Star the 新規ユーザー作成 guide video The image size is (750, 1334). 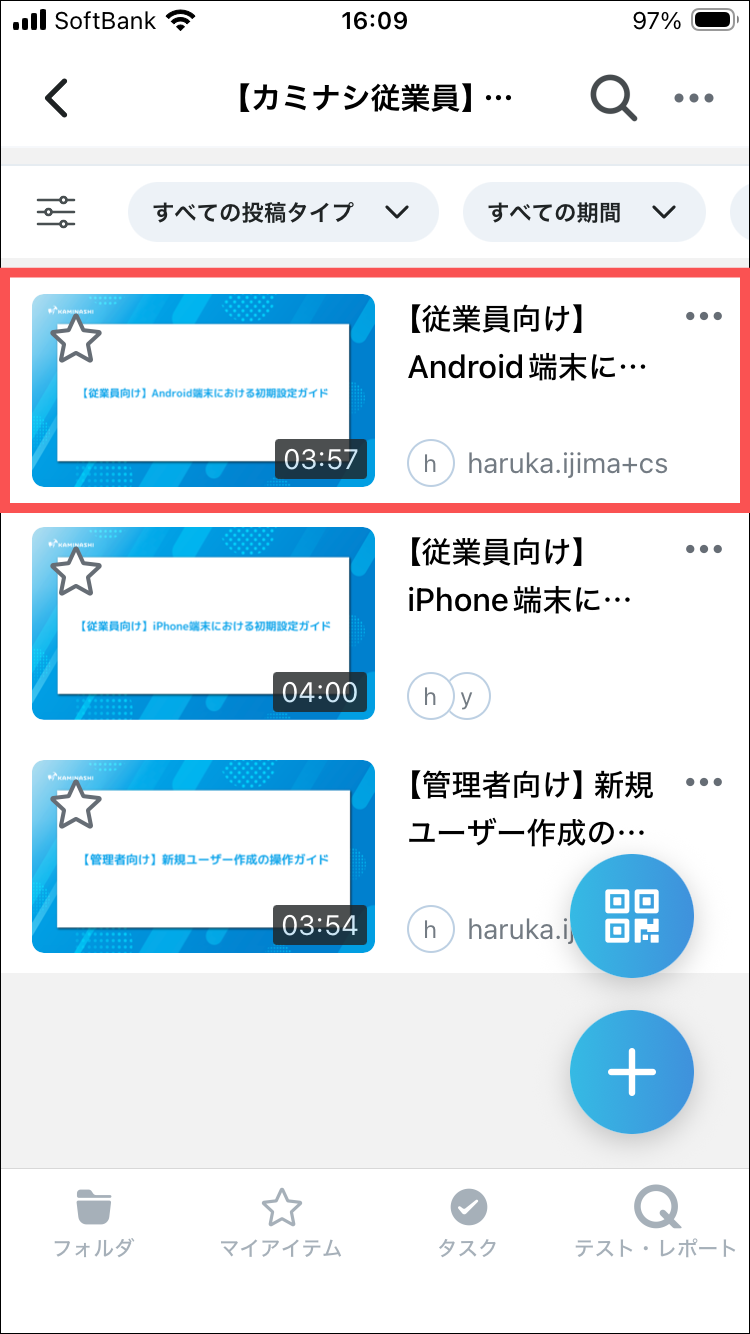click(x=76, y=806)
